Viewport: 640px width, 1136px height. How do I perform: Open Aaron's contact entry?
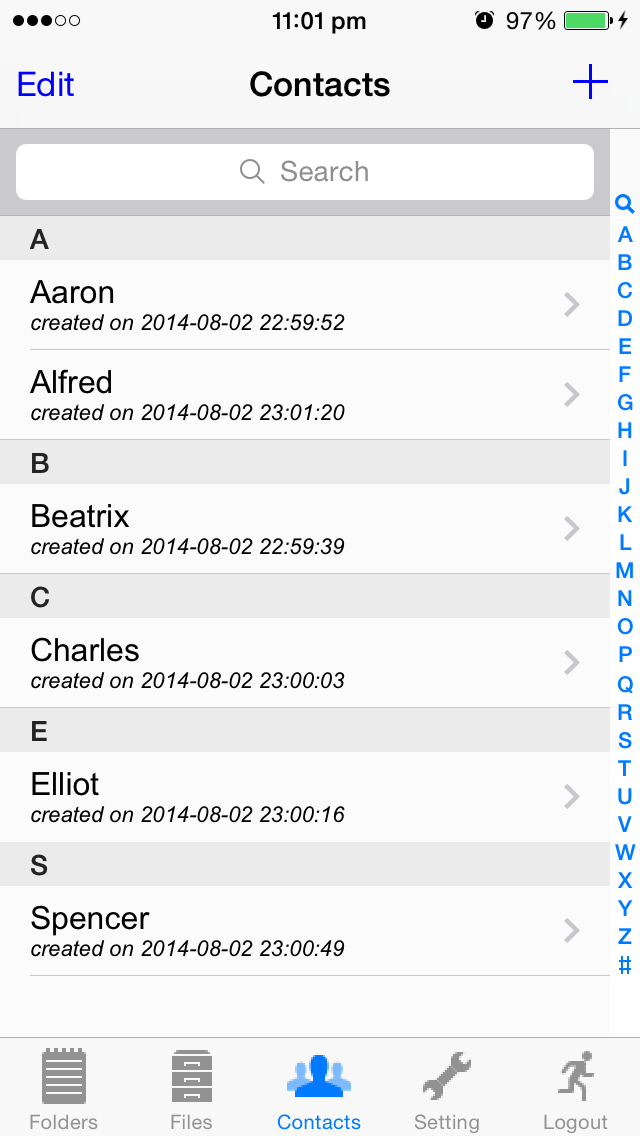click(304, 305)
